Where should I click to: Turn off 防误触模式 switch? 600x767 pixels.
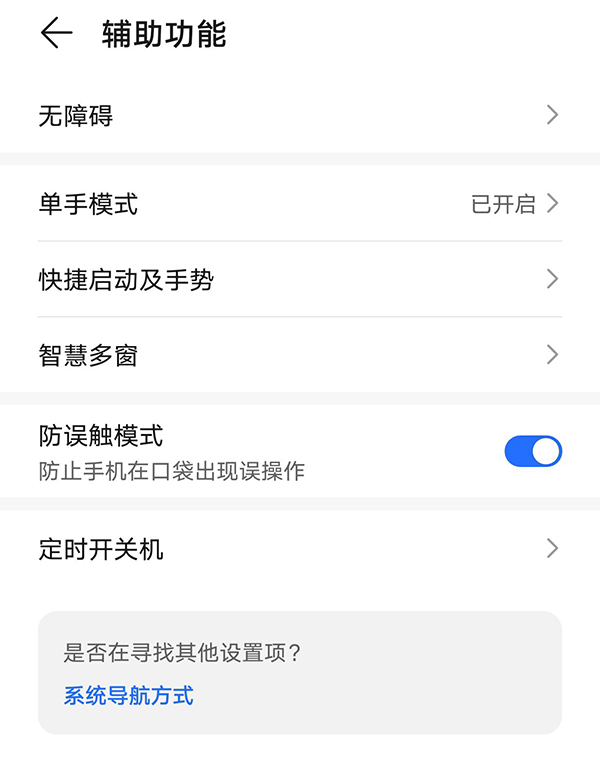pos(532,451)
